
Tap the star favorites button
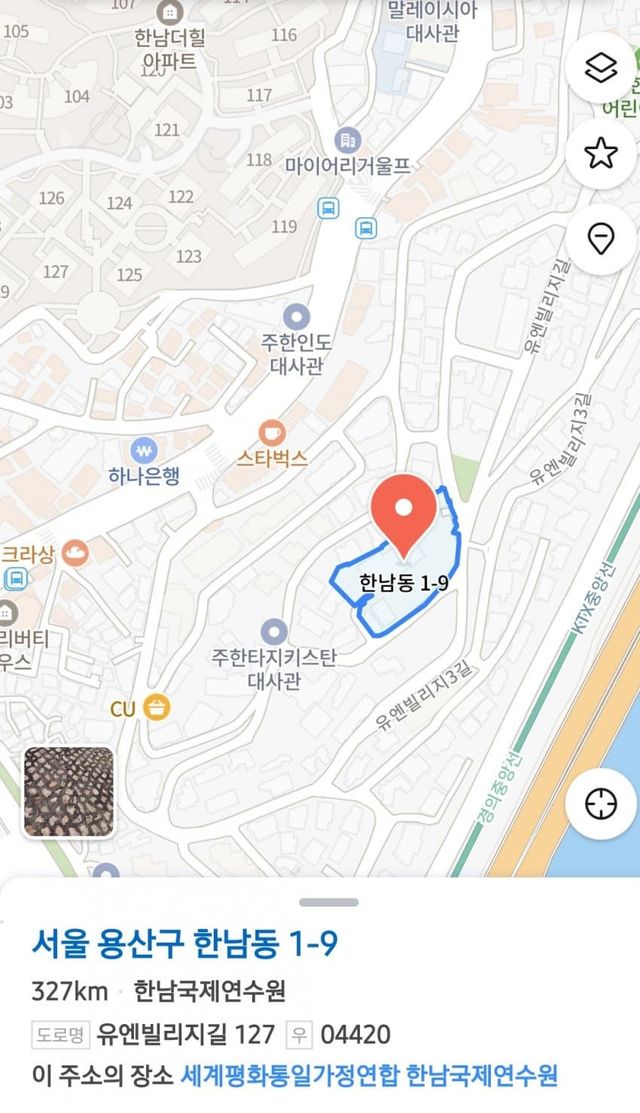coord(600,153)
